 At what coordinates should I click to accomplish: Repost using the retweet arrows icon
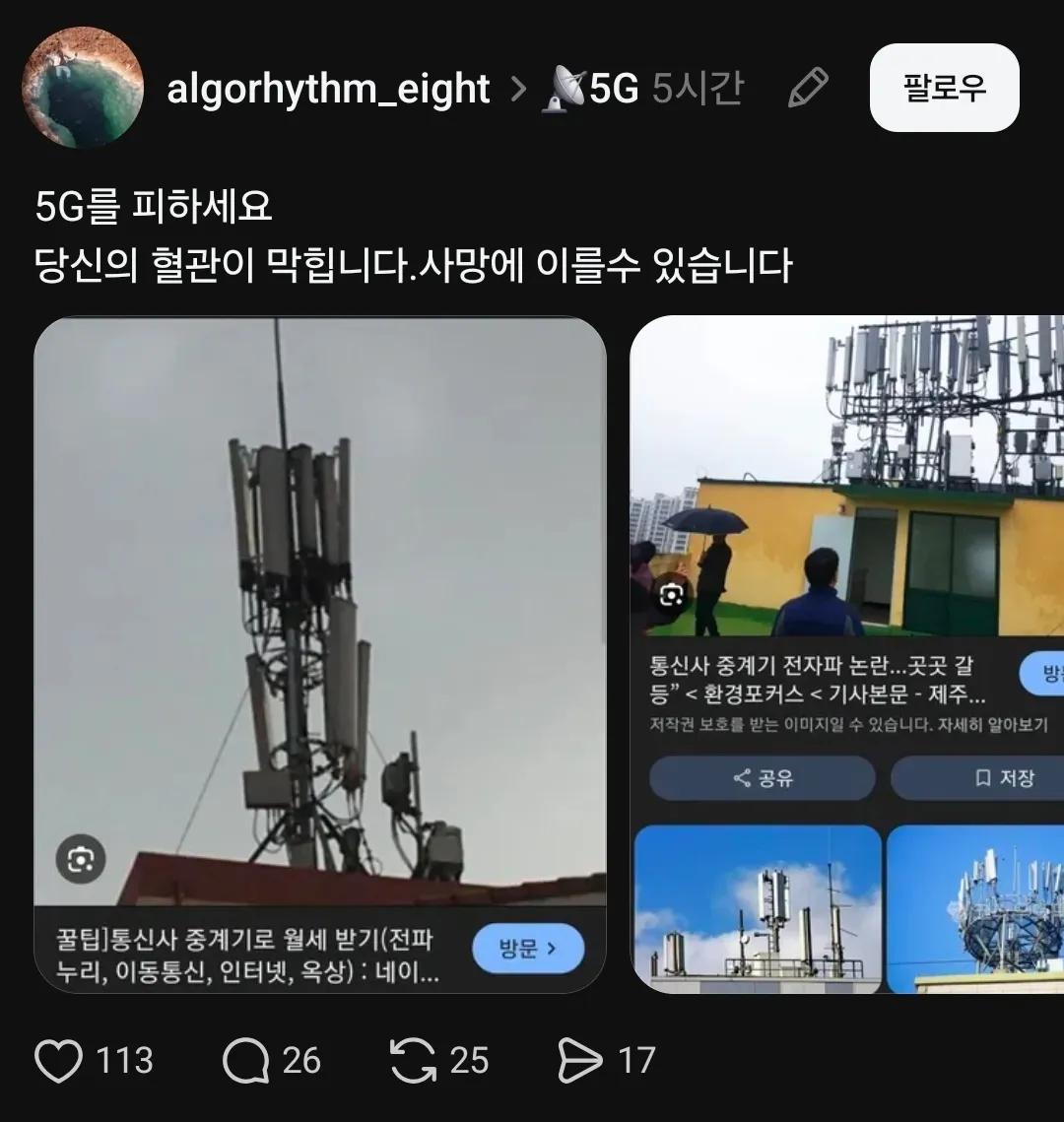click(x=414, y=1061)
